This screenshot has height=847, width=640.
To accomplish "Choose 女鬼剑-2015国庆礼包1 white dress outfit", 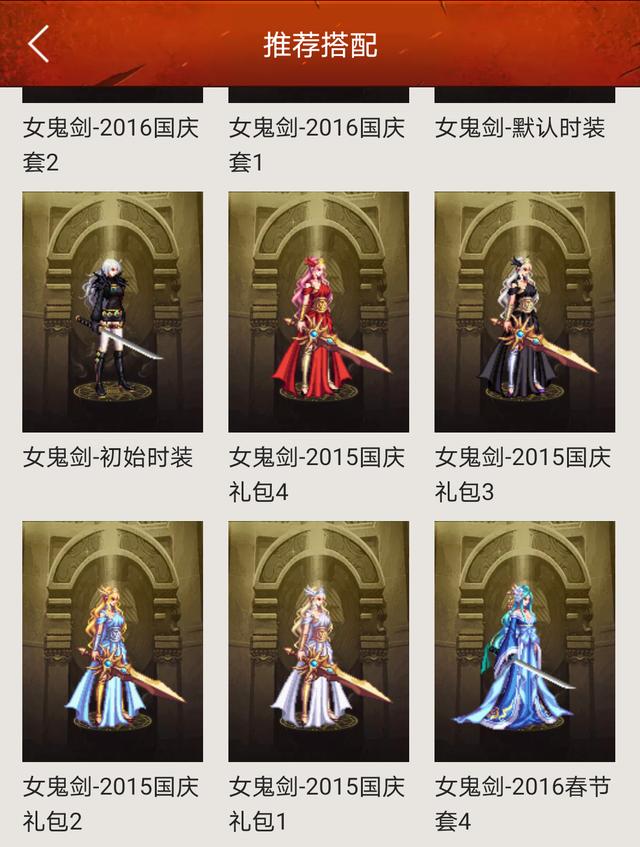I will [x=318, y=641].
